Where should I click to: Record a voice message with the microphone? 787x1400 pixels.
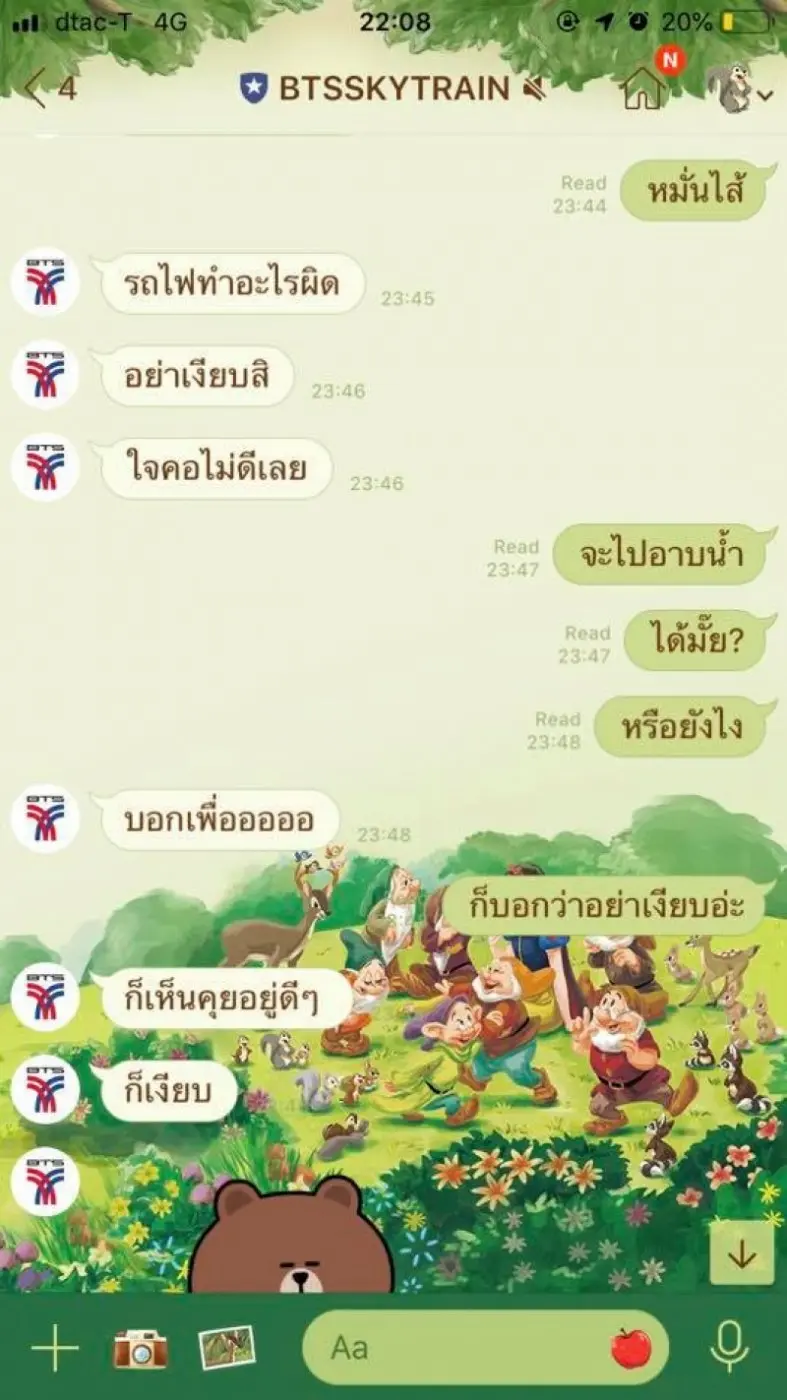(x=729, y=1348)
